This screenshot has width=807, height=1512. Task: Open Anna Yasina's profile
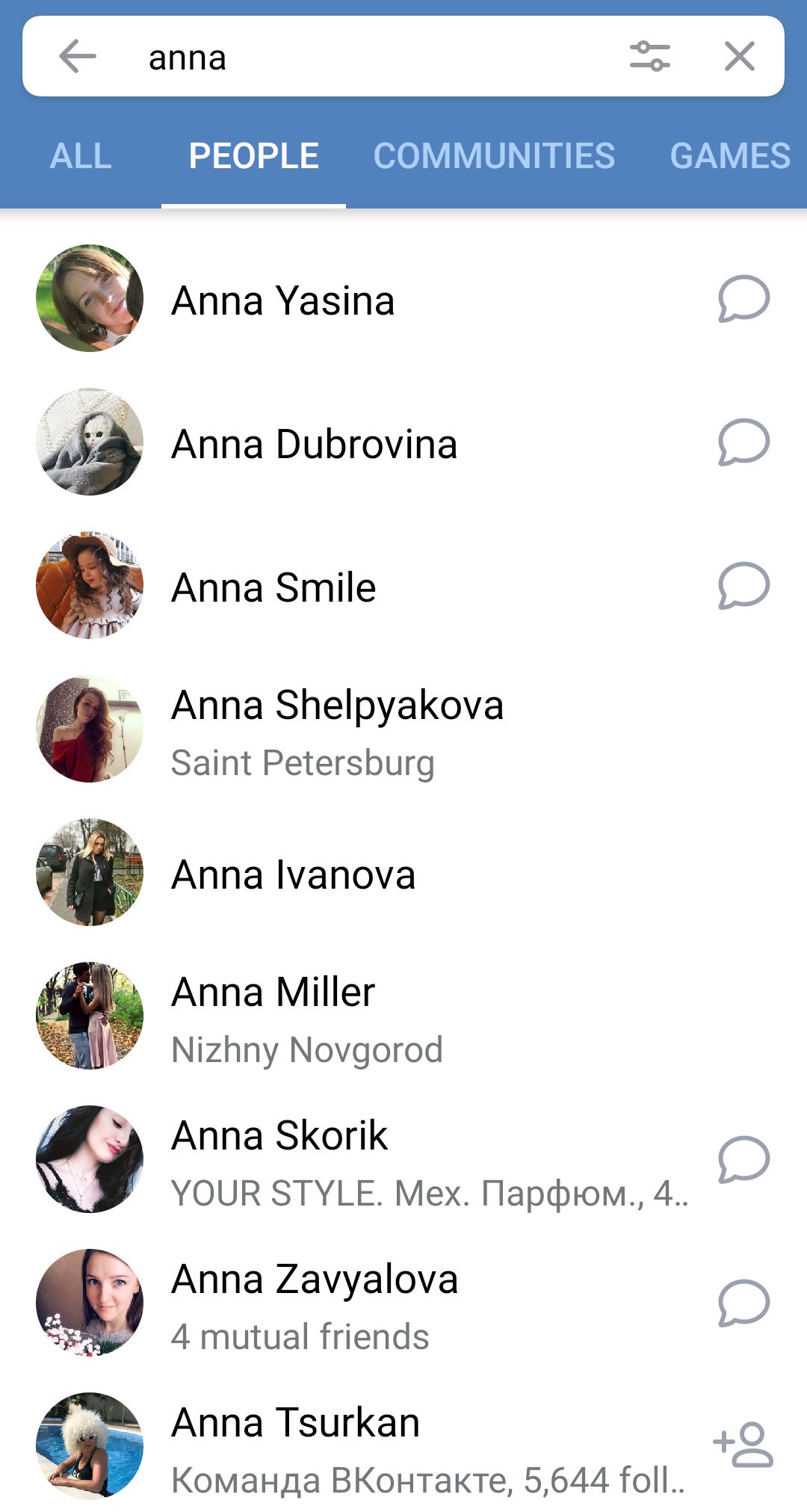(282, 300)
